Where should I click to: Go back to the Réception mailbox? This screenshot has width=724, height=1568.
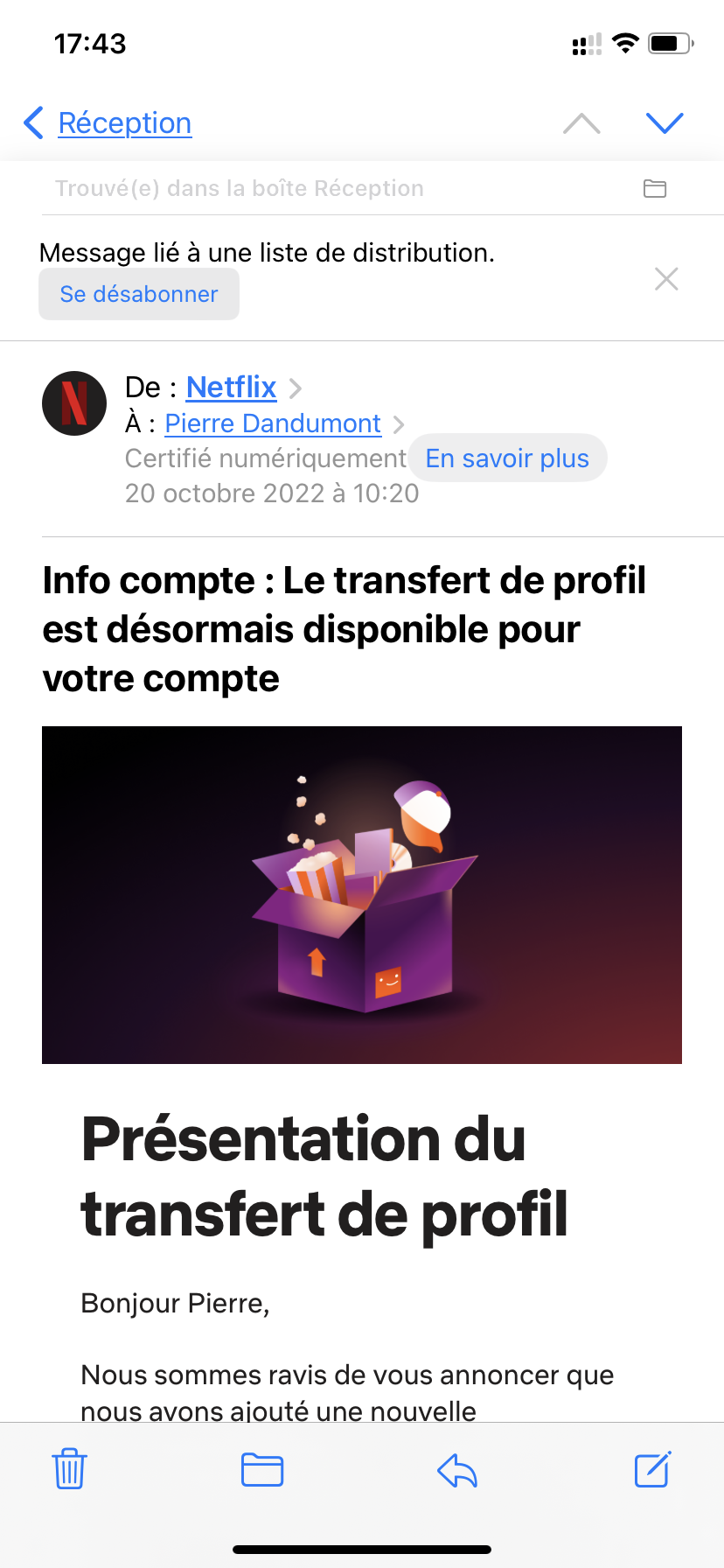click(x=108, y=123)
